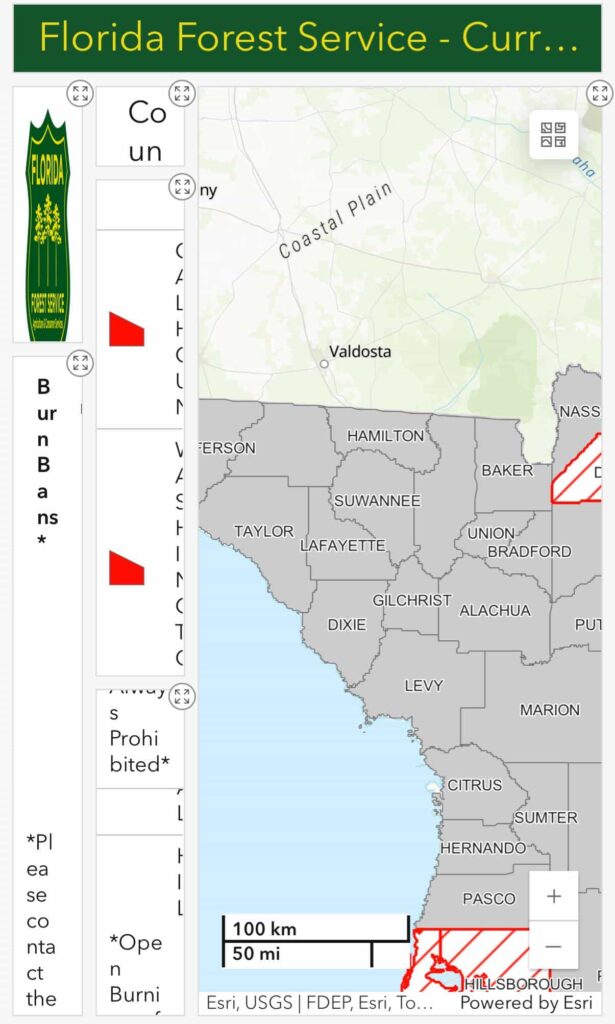The width and height of the screenshot is (615, 1024).
Task: Expand the map panel to full view
Action: click(x=598, y=94)
